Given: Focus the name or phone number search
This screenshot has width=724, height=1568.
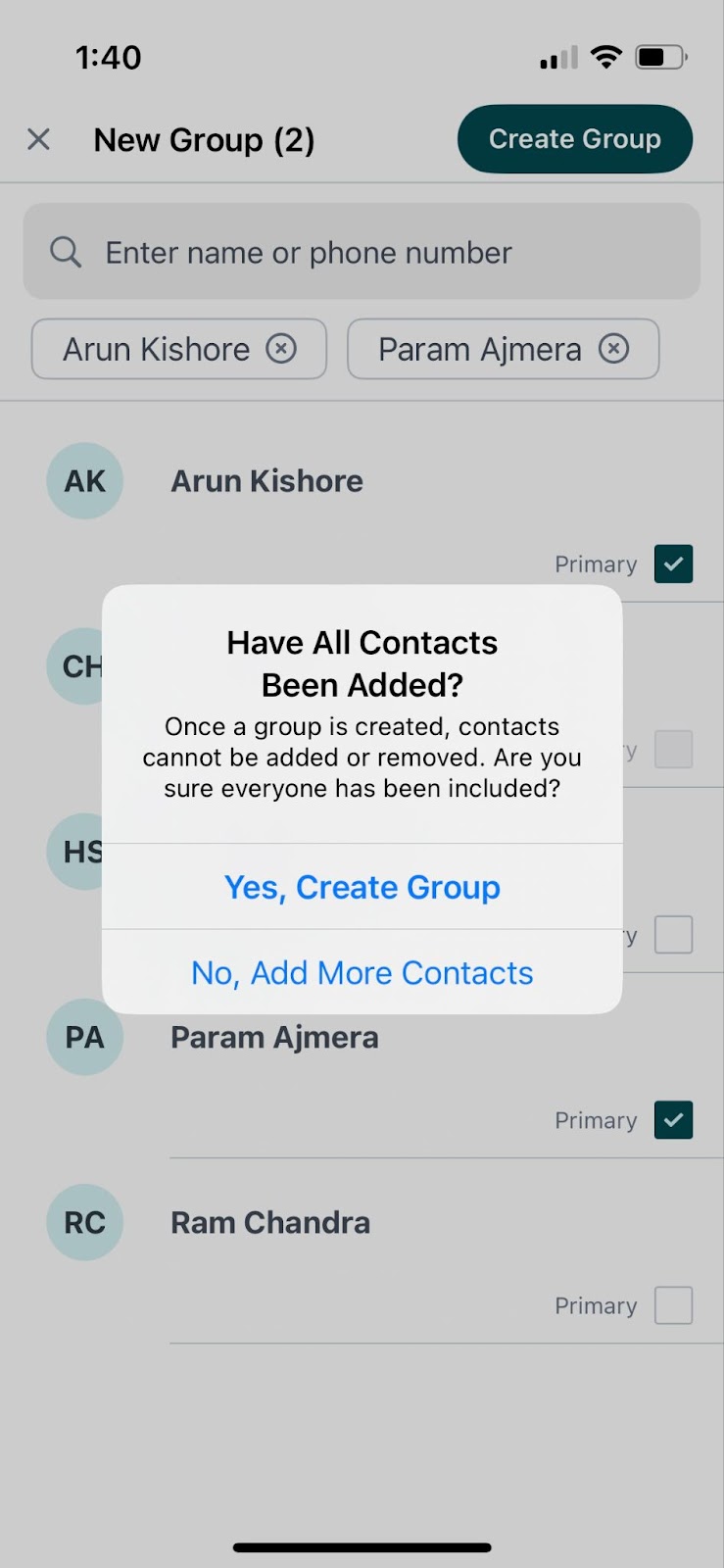Looking at the screenshot, I should tap(362, 252).
